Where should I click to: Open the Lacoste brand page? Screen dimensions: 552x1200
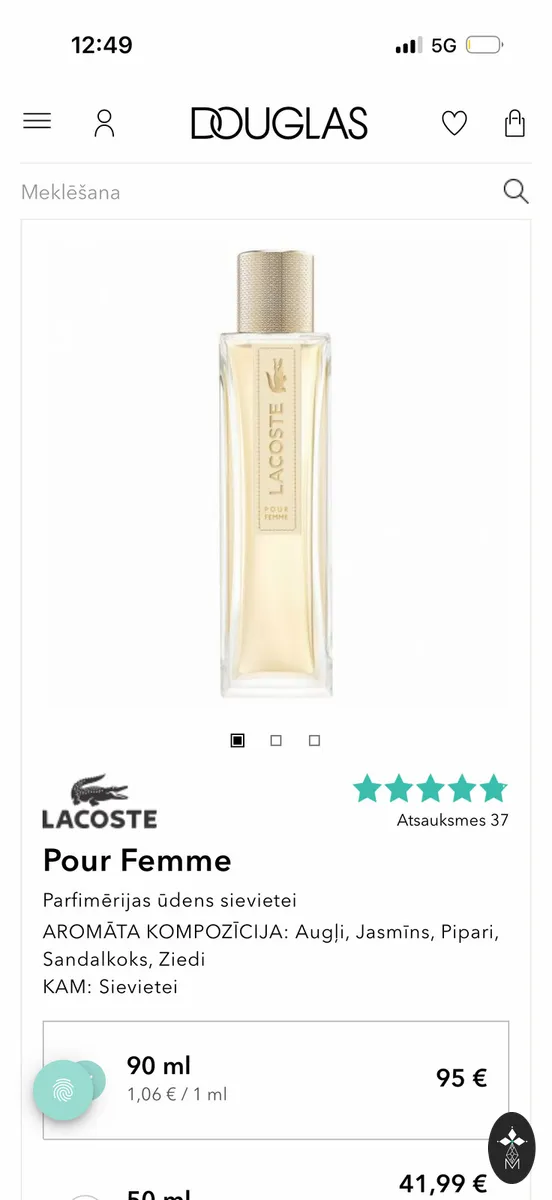[x=99, y=802]
